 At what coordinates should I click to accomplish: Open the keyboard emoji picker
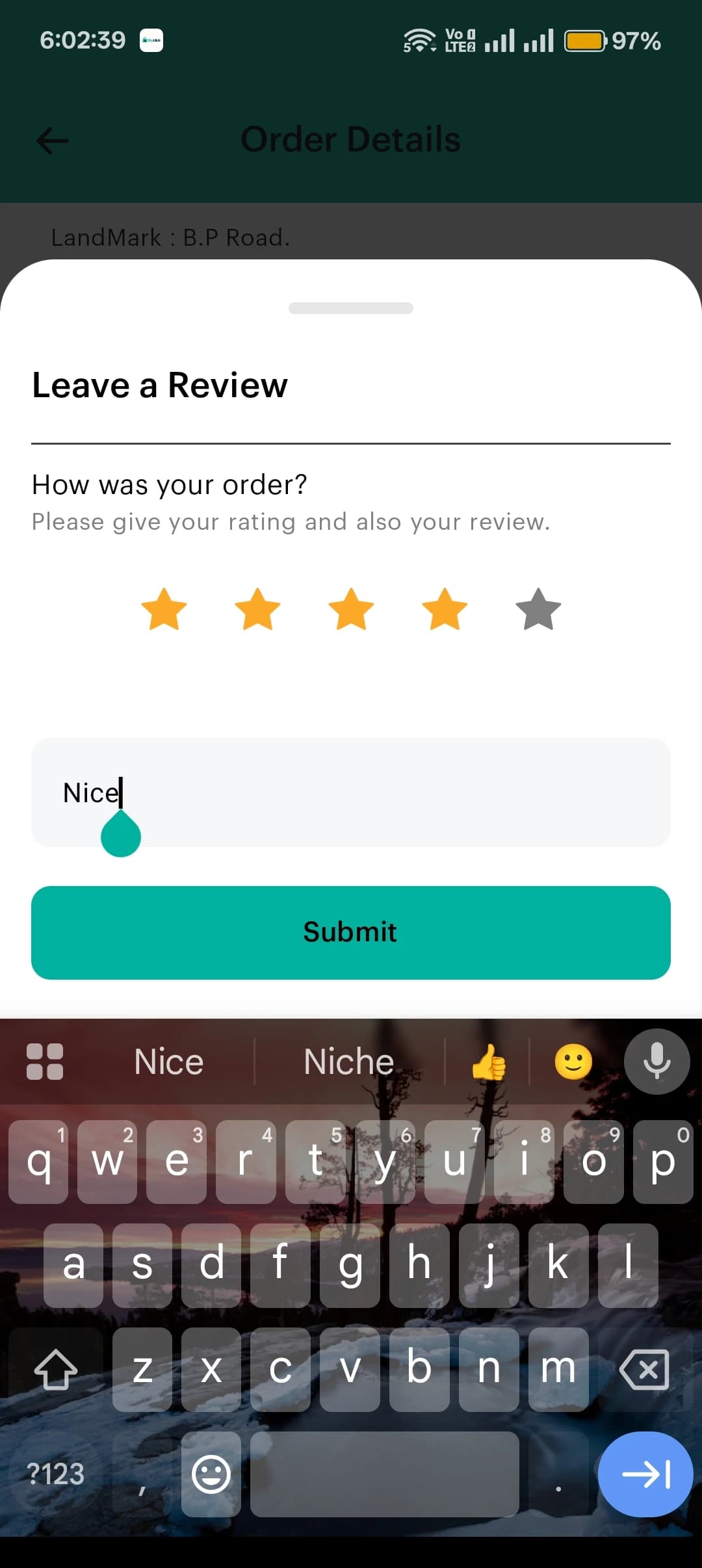pos(211,1474)
